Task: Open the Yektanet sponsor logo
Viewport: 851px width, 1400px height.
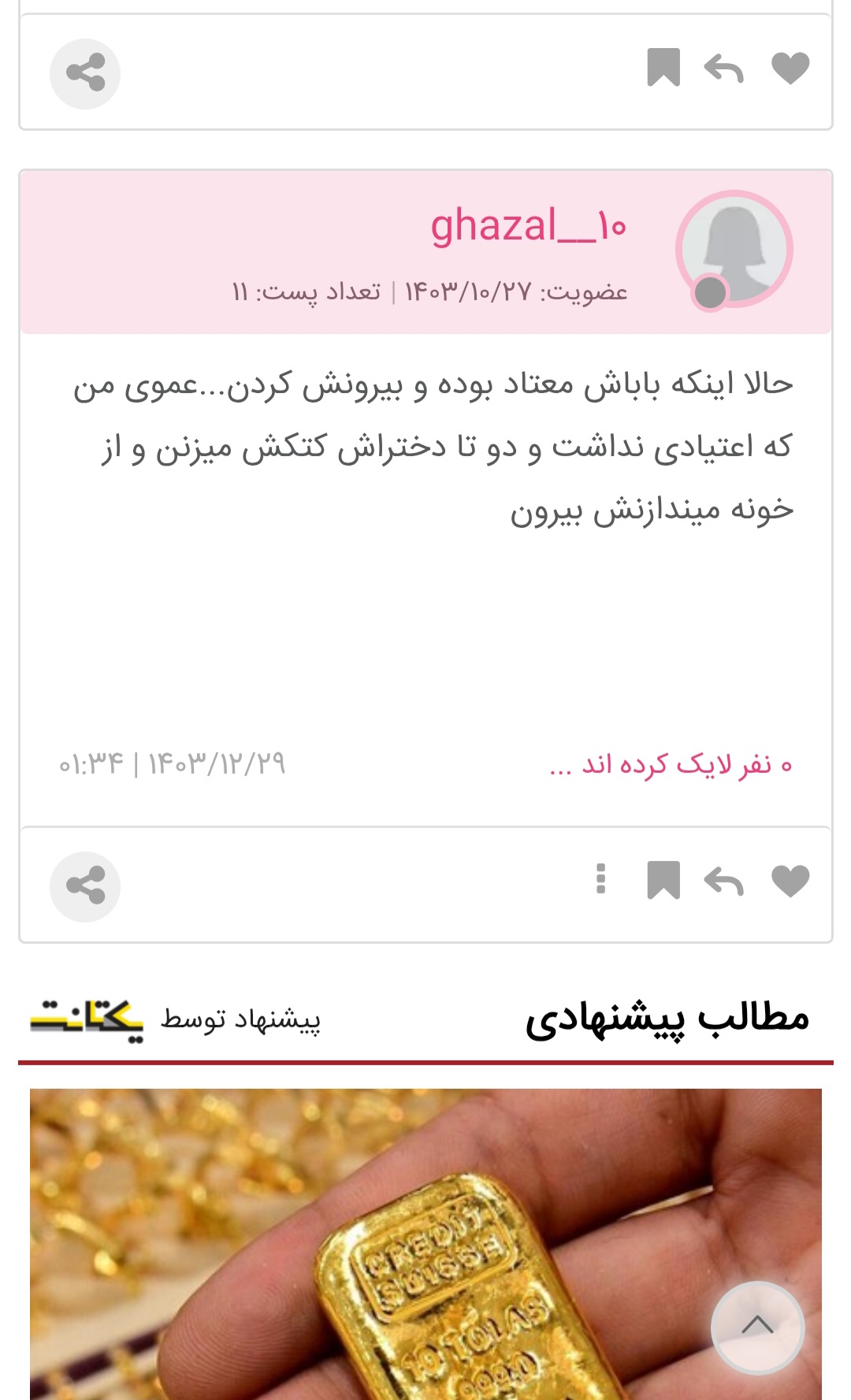Action: click(x=87, y=1019)
